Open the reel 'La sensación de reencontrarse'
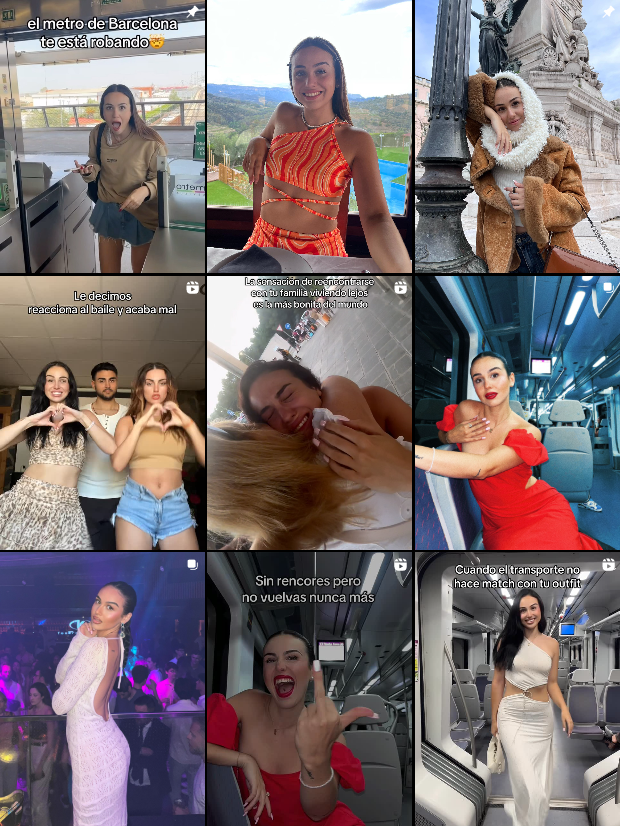This screenshot has height=826, width=620. coord(309,413)
